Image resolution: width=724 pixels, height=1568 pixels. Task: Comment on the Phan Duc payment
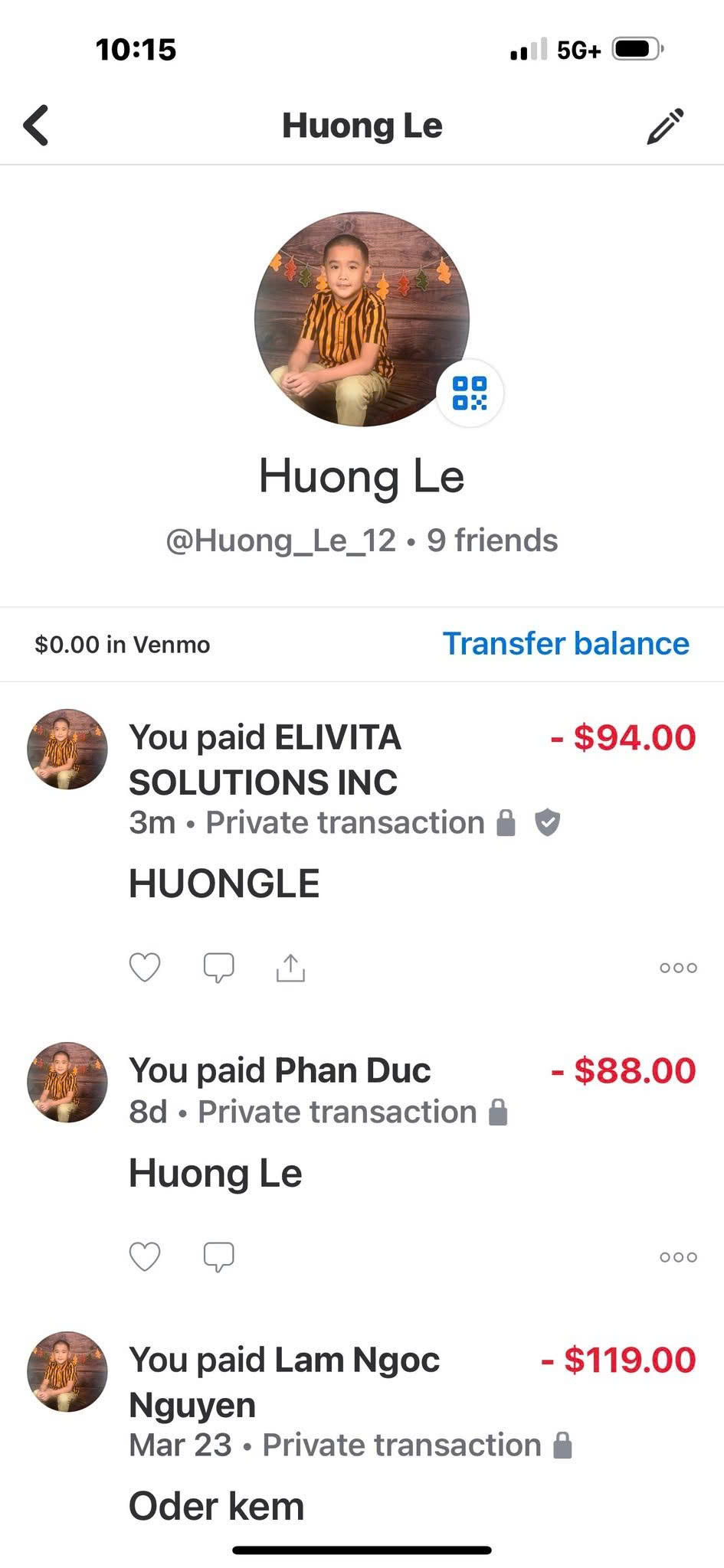click(x=218, y=1257)
